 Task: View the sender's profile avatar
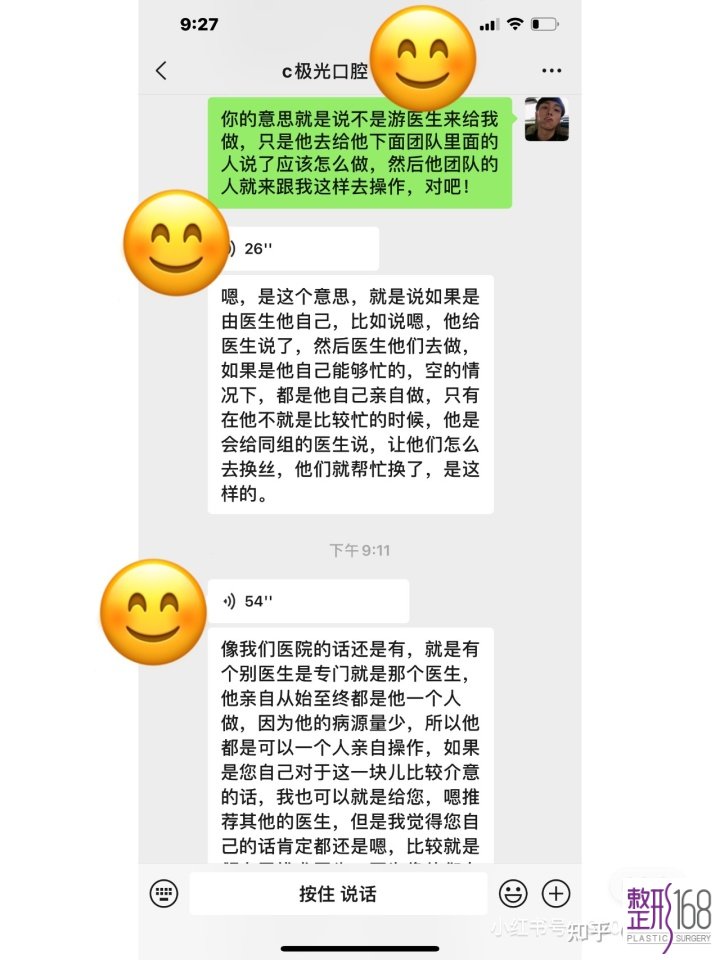pos(546,120)
